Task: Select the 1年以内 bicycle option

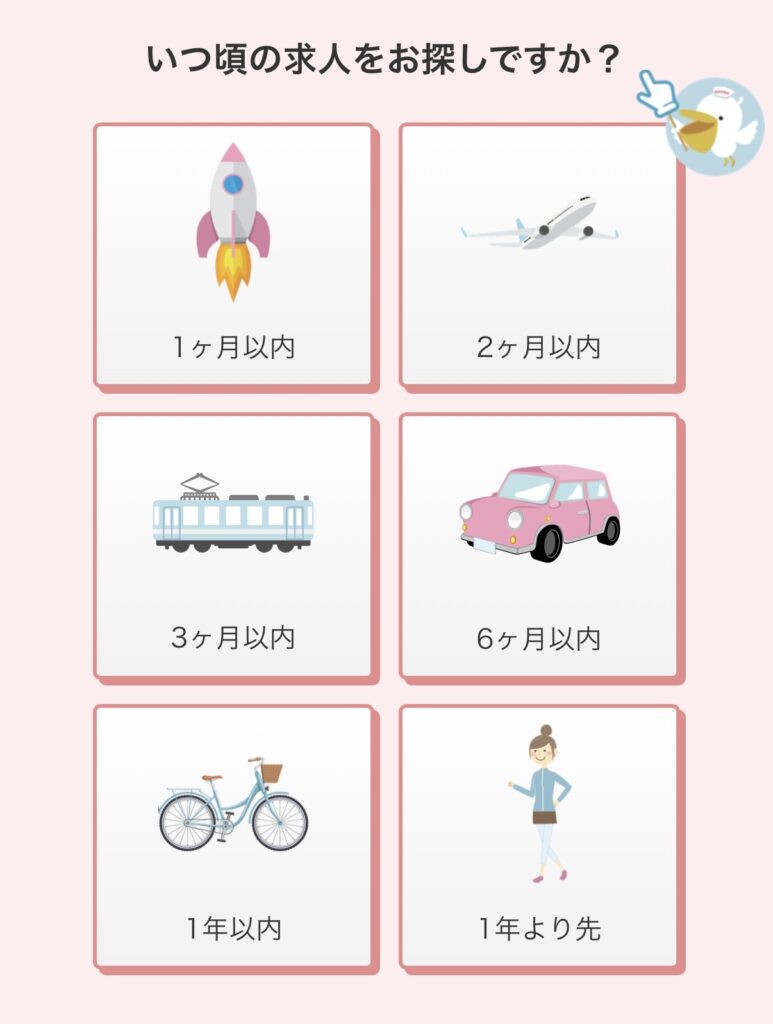Action: click(233, 837)
